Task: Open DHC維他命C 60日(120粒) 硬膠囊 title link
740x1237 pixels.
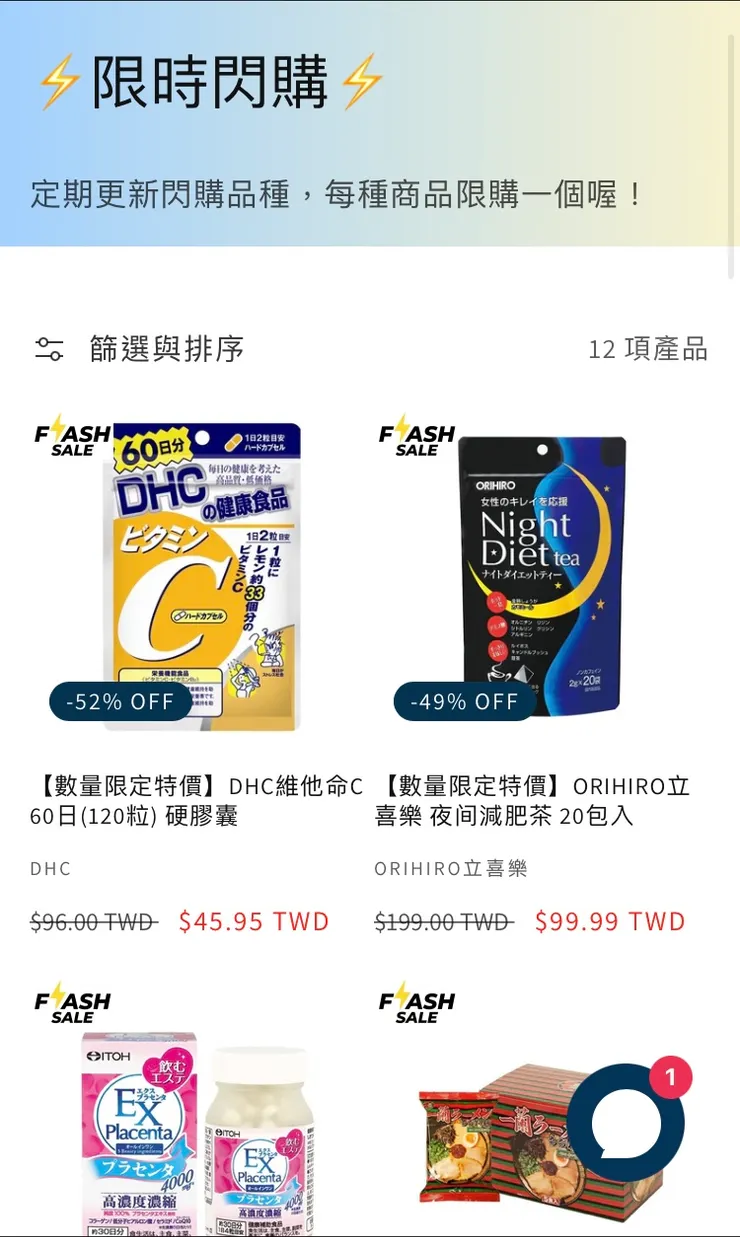Action: pyautogui.click(x=196, y=801)
